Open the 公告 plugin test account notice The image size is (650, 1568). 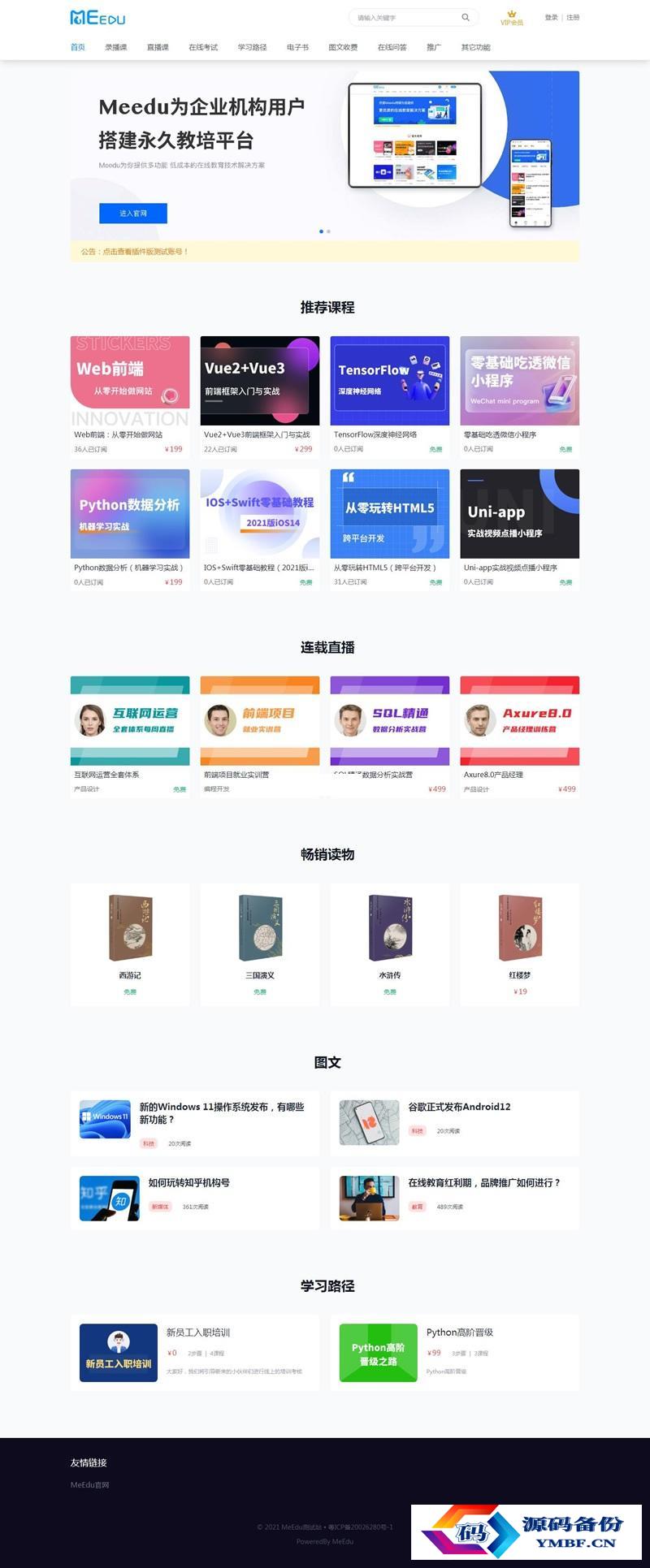(135, 252)
